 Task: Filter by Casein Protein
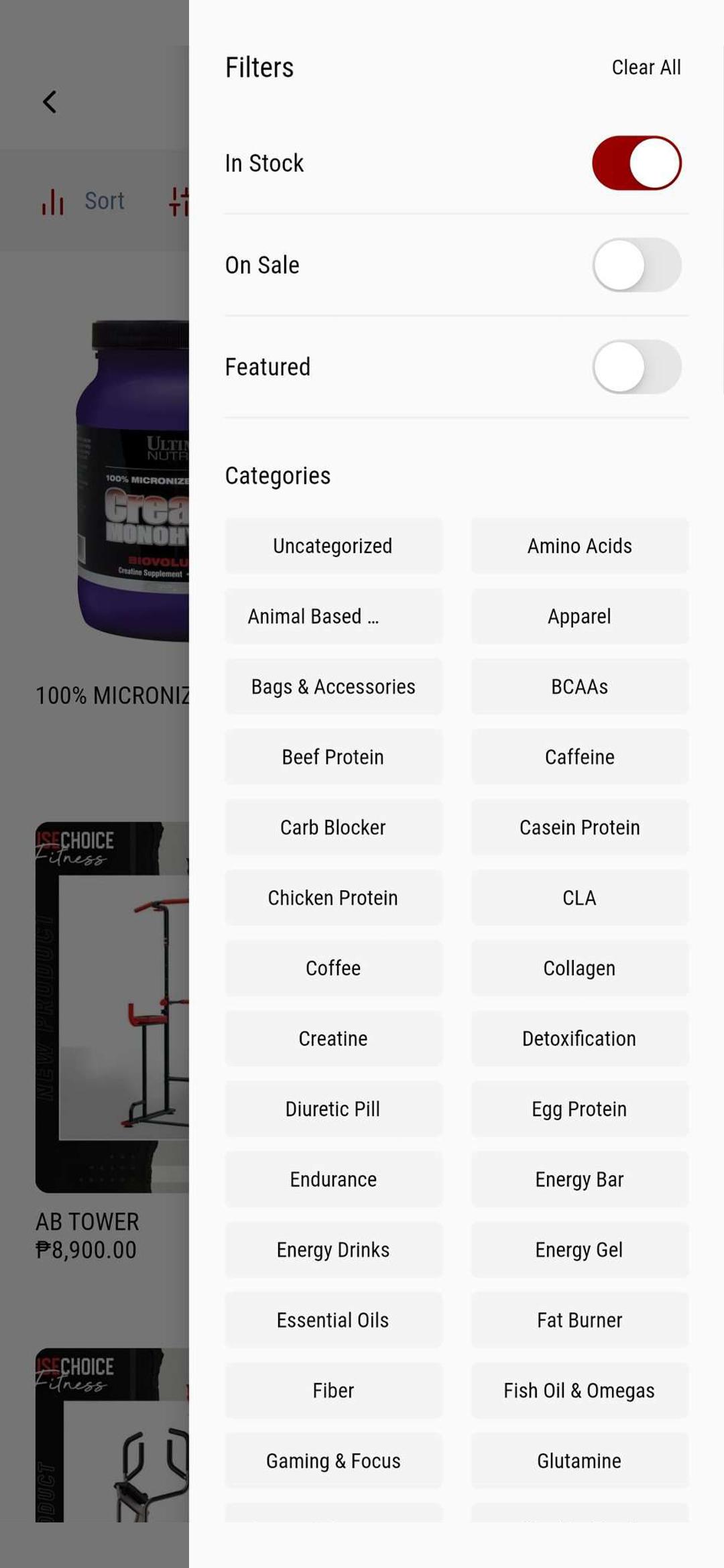[x=580, y=827]
